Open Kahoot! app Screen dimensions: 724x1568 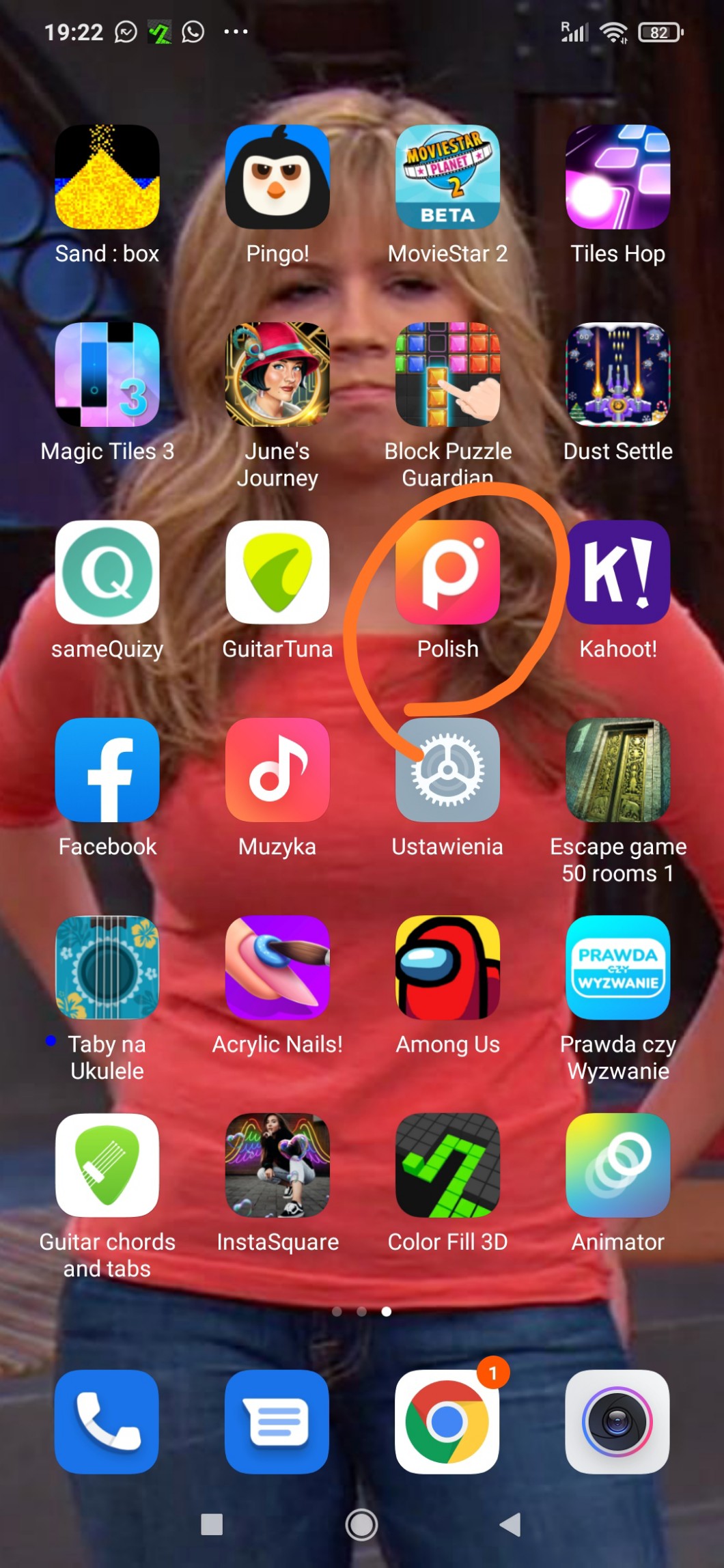click(617, 572)
